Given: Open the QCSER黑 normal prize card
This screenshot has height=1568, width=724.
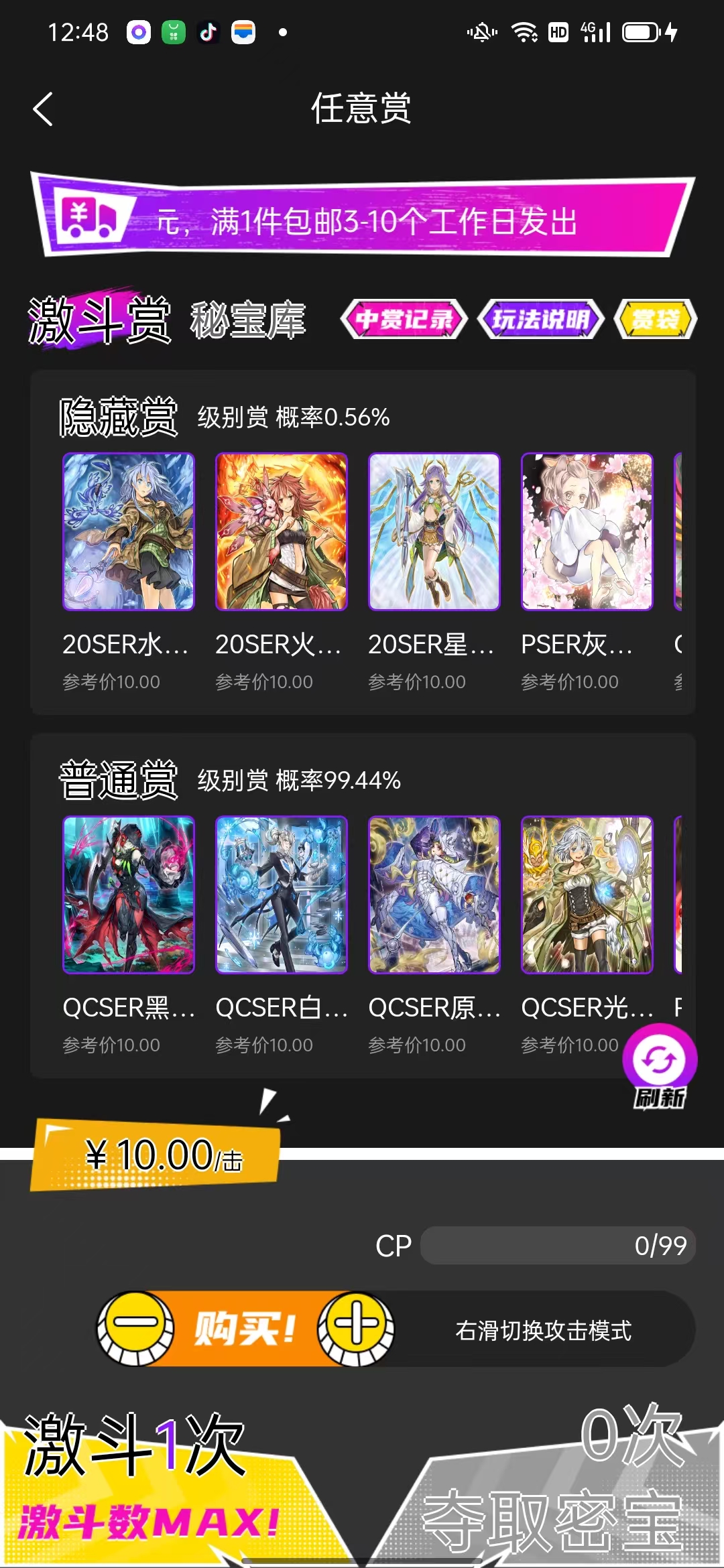Looking at the screenshot, I should coord(129,895).
